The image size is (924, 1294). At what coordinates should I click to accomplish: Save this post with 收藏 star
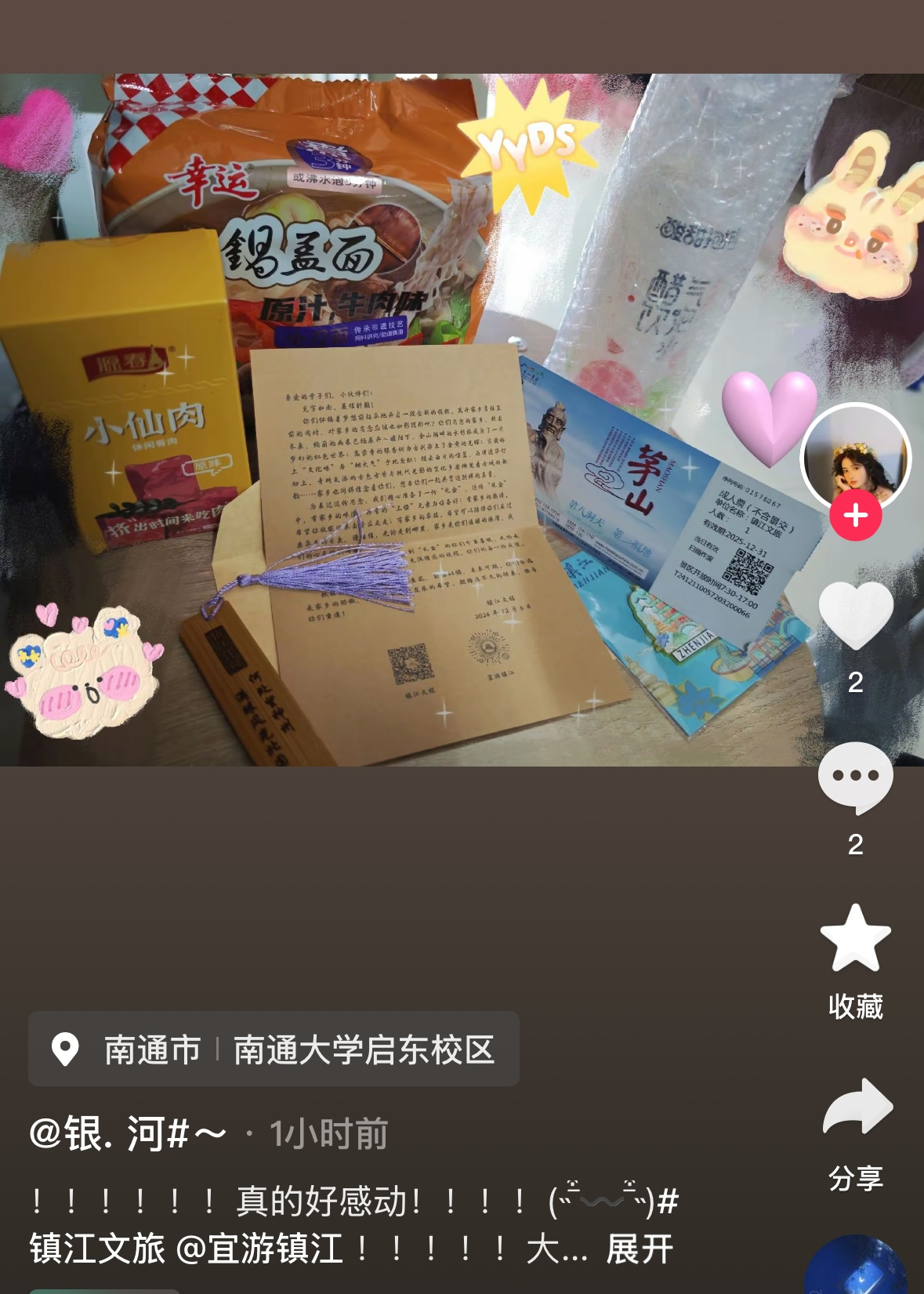click(855, 940)
